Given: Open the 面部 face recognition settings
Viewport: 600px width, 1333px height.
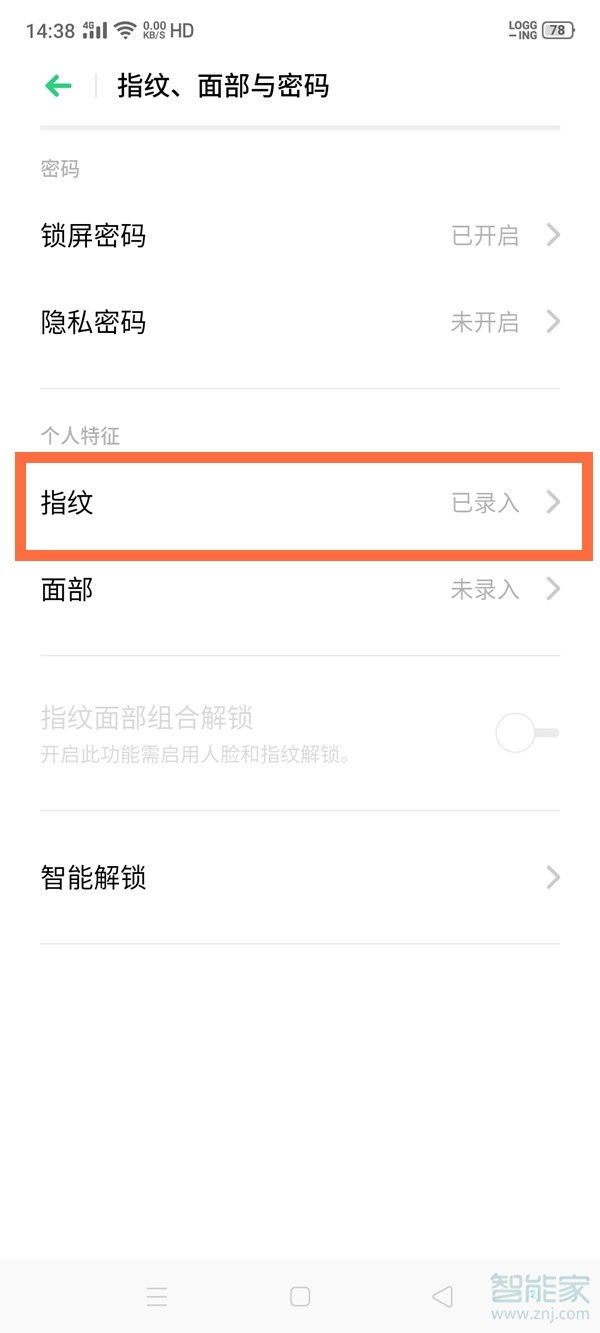Looking at the screenshot, I should coord(300,589).
